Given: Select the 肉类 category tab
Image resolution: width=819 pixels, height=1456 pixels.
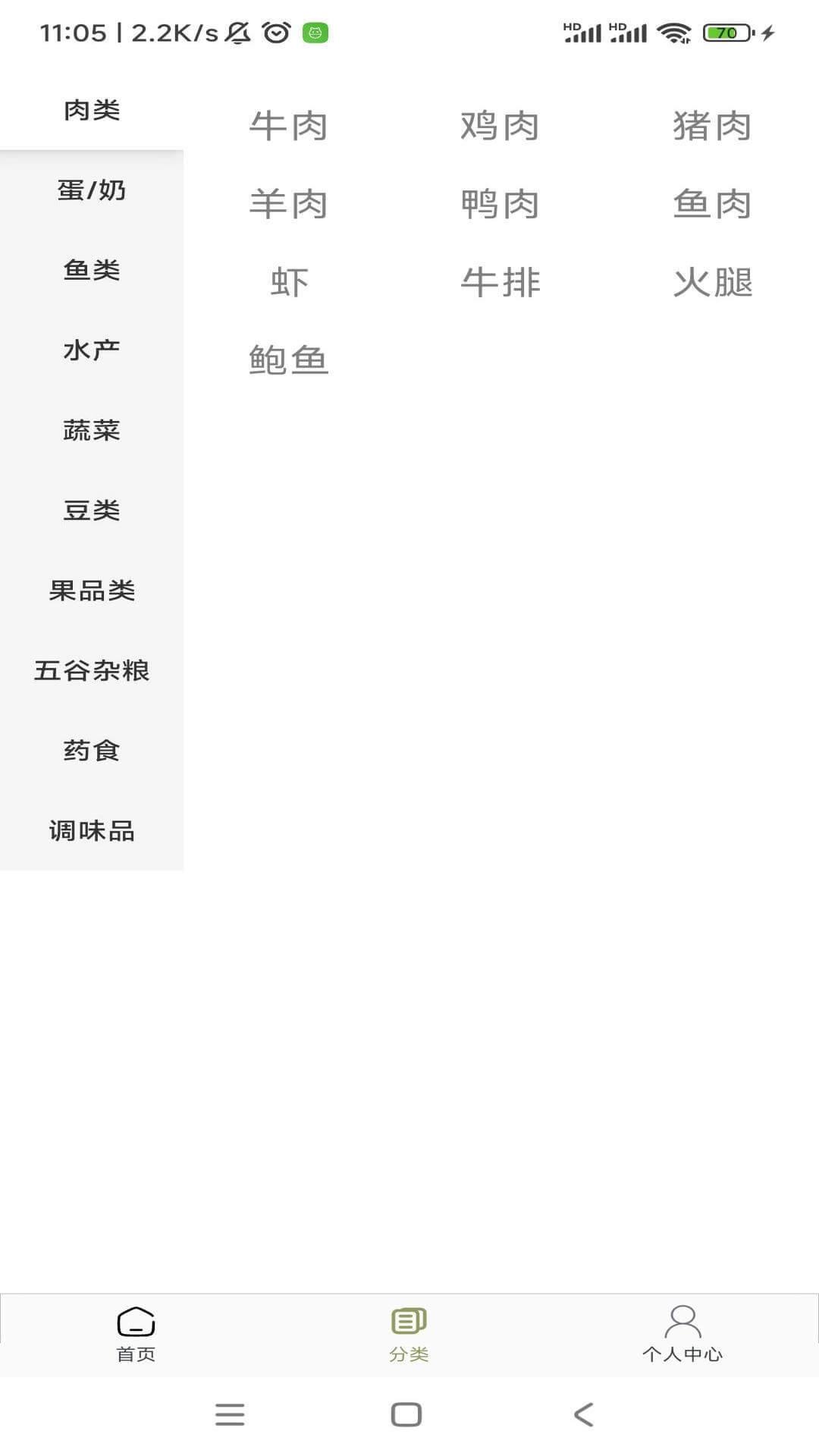Looking at the screenshot, I should [91, 110].
